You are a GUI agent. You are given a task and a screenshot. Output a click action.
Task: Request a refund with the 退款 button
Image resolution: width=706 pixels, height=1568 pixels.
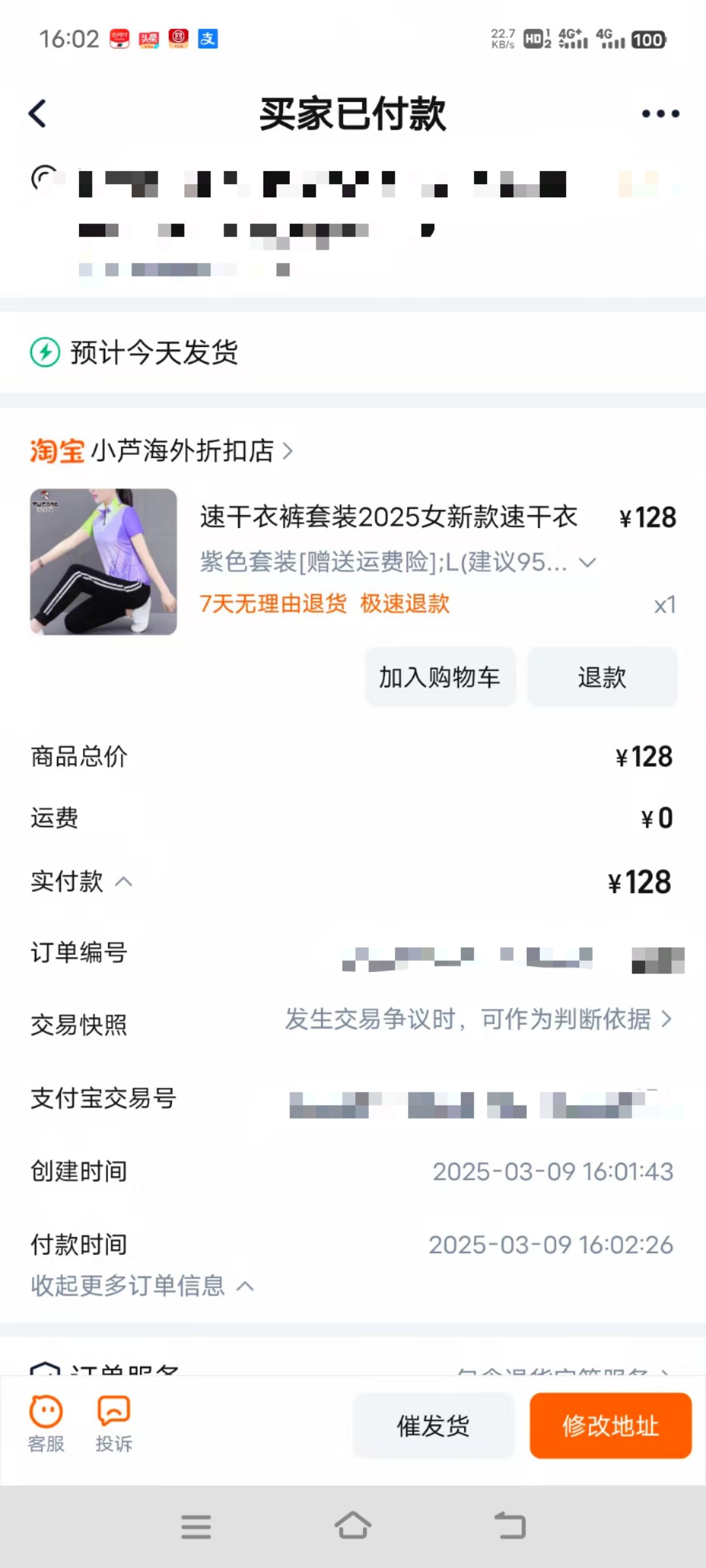(x=602, y=677)
